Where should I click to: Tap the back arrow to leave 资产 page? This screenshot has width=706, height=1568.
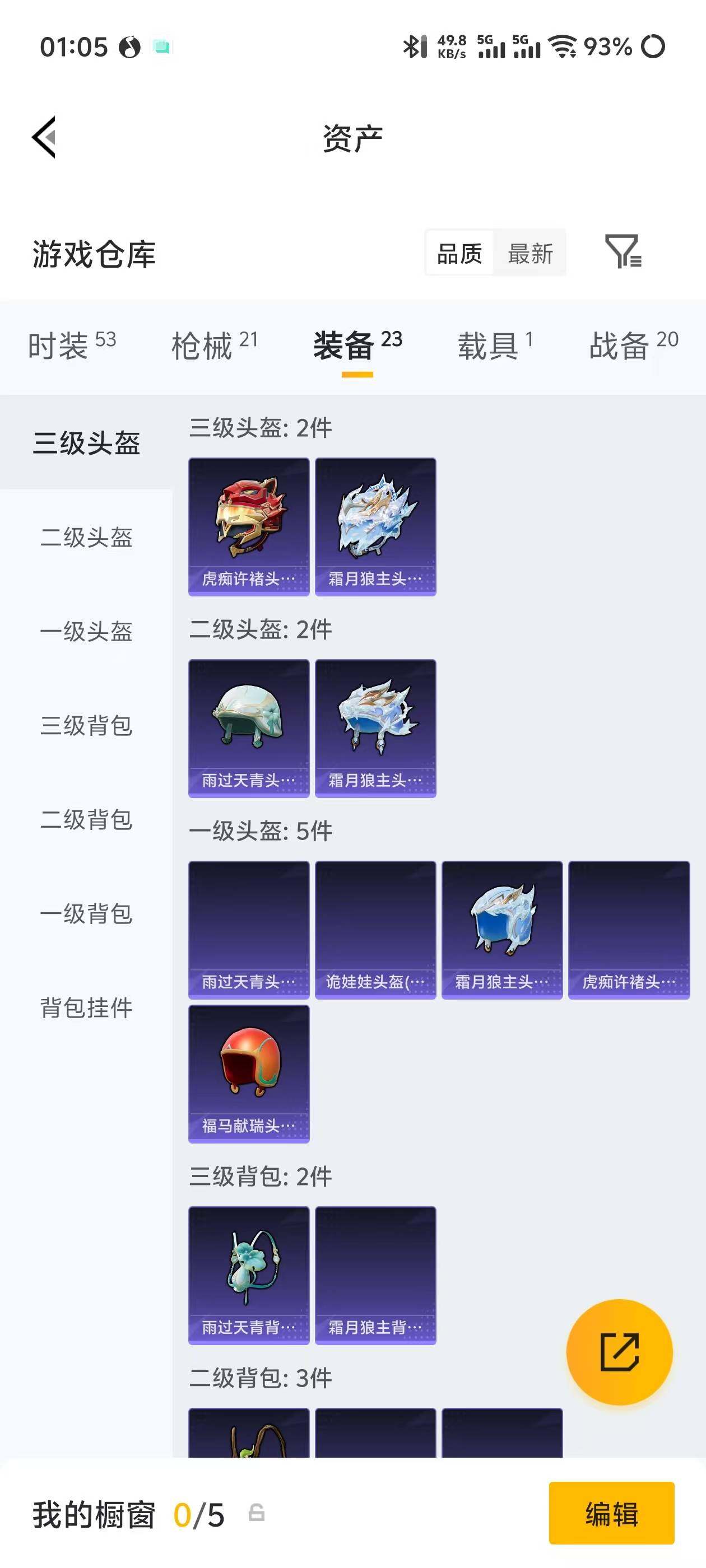point(44,137)
